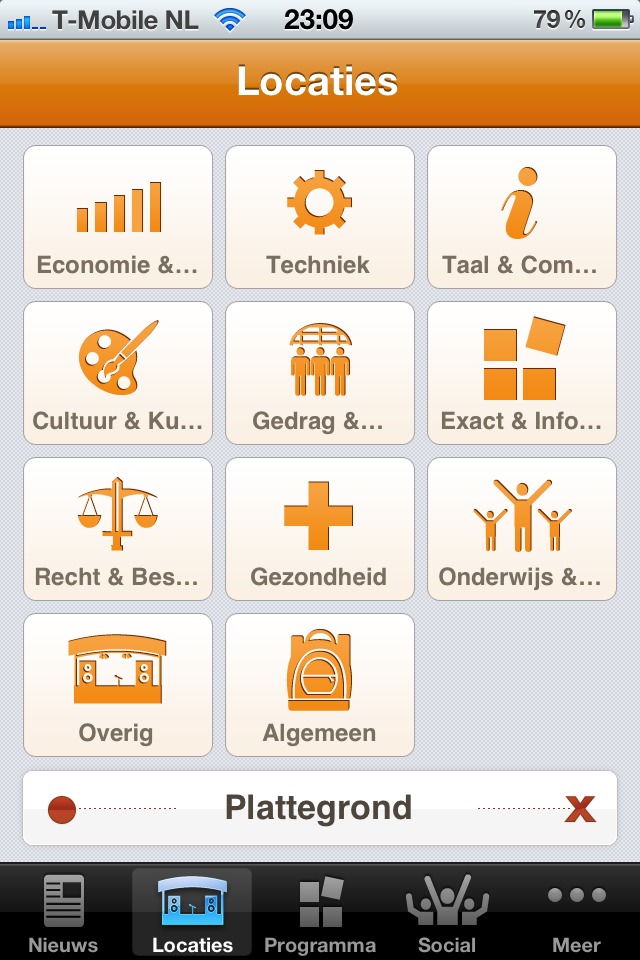Switch to the Social tab
This screenshot has width=640, height=960.
(x=447, y=912)
